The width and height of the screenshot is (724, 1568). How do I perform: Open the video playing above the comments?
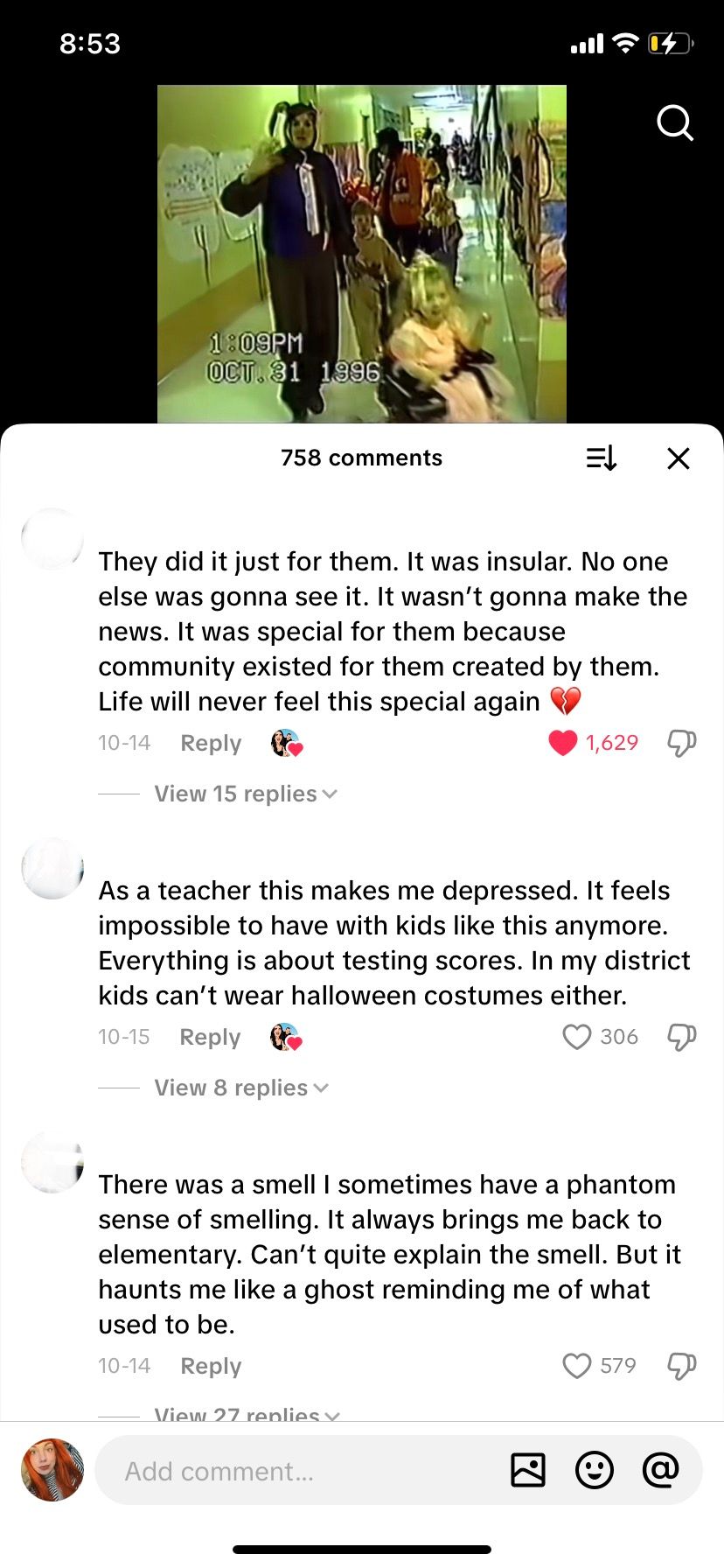tap(361, 254)
